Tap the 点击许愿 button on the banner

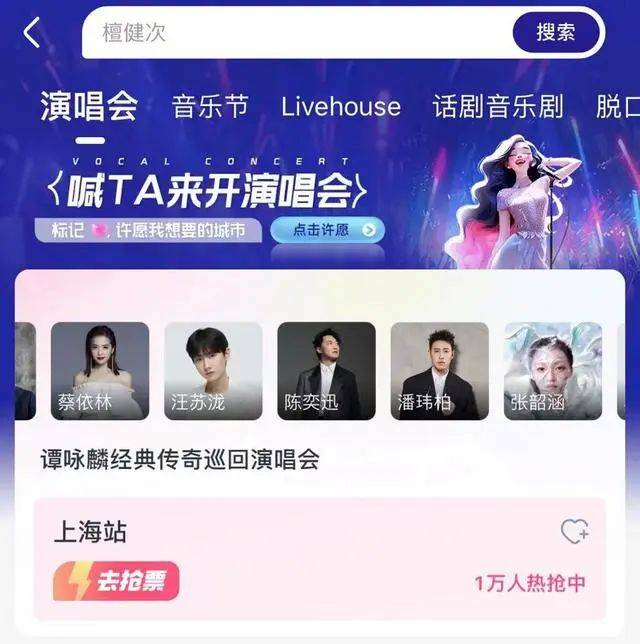tap(327, 230)
